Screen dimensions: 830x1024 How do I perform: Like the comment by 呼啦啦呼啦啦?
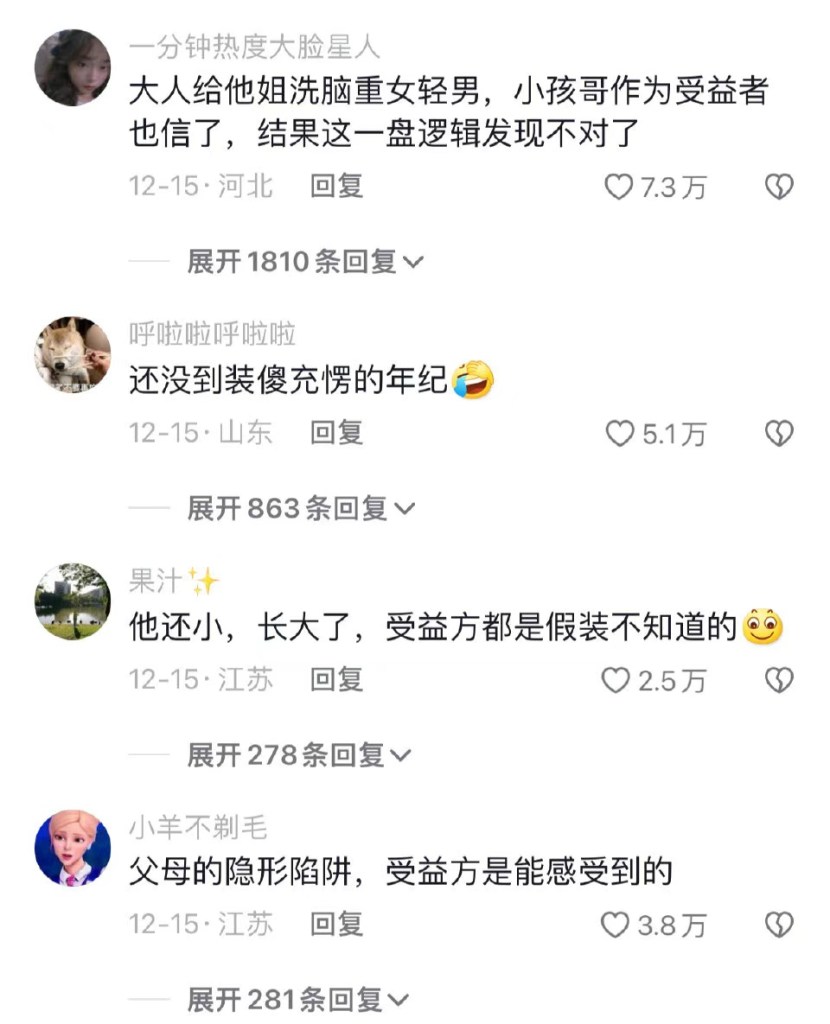pyautogui.click(x=620, y=433)
